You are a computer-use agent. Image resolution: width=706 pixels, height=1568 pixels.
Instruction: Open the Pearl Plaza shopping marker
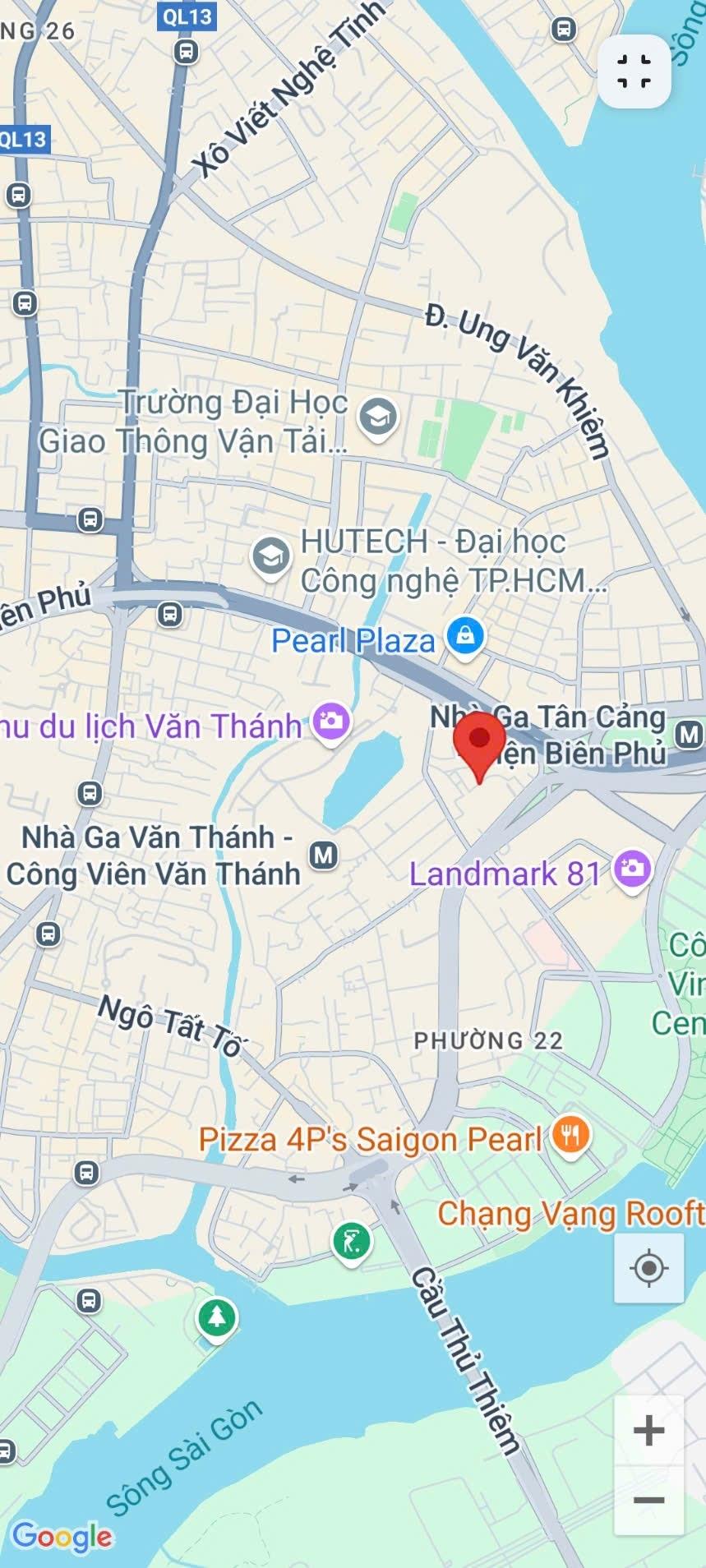point(465,638)
